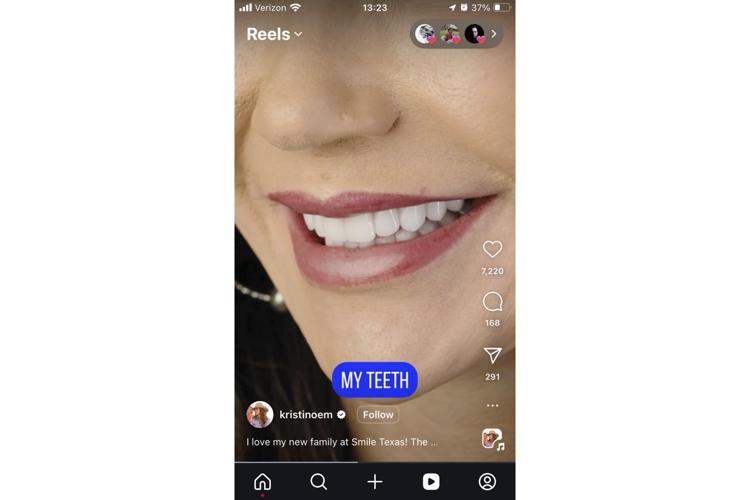Switch to the Search tab
This screenshot has height=500, width=750.
coord(318,482)
